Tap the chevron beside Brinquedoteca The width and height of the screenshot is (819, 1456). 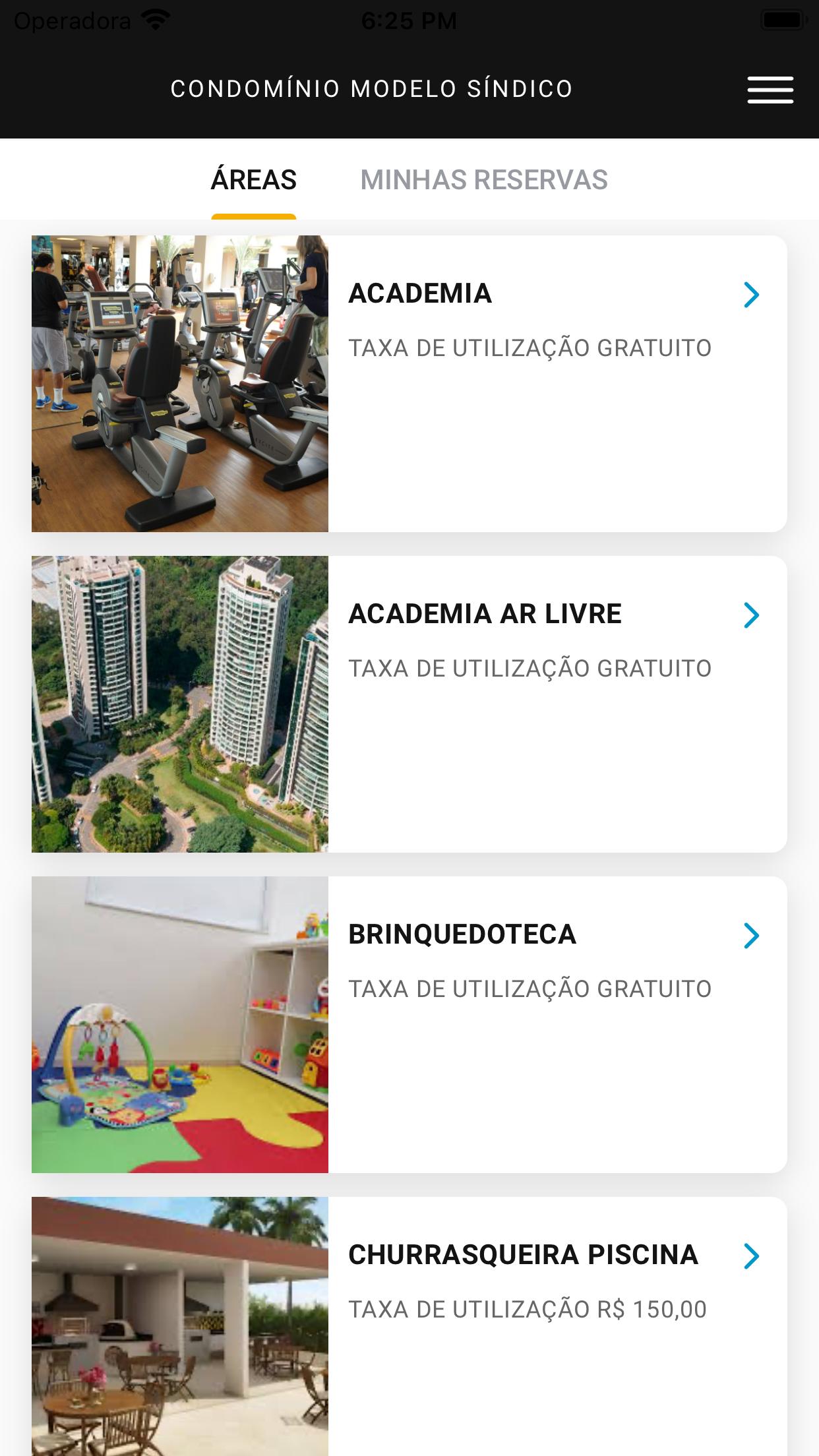(751, 935)
